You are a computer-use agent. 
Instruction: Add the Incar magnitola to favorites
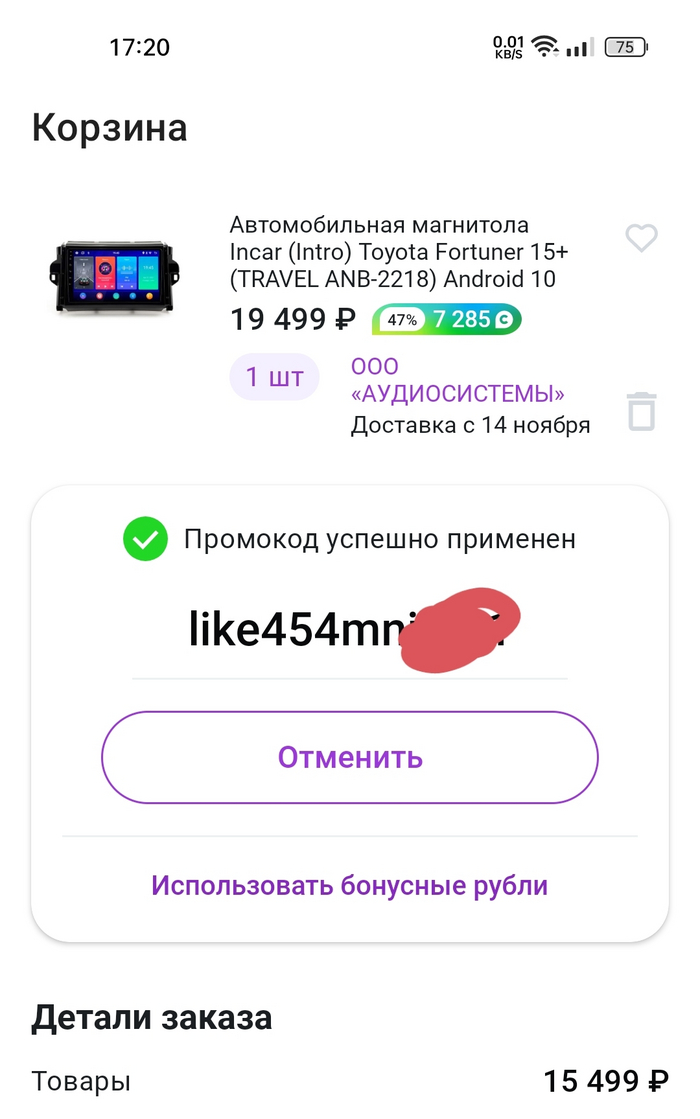pos(641,238)
